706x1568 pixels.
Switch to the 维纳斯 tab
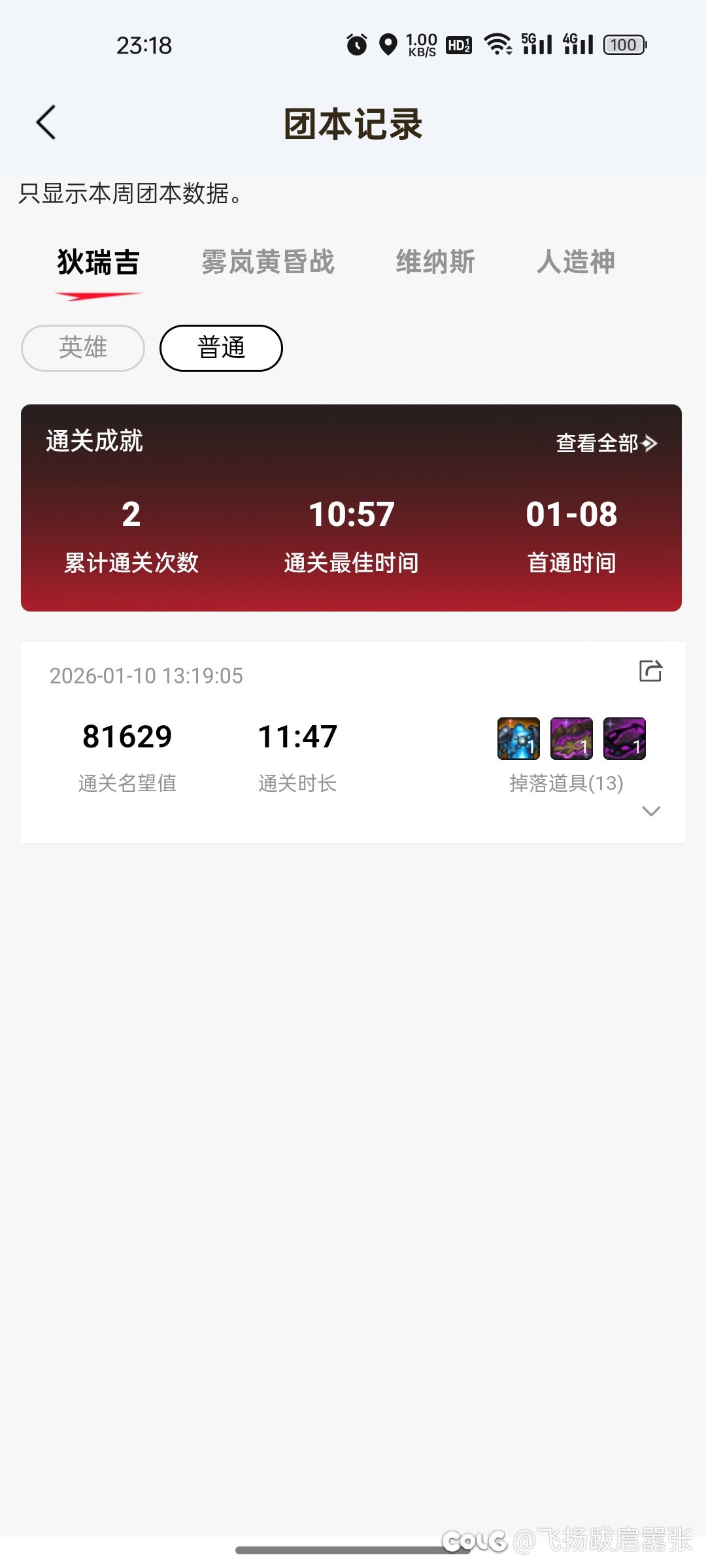coord(435,263)
